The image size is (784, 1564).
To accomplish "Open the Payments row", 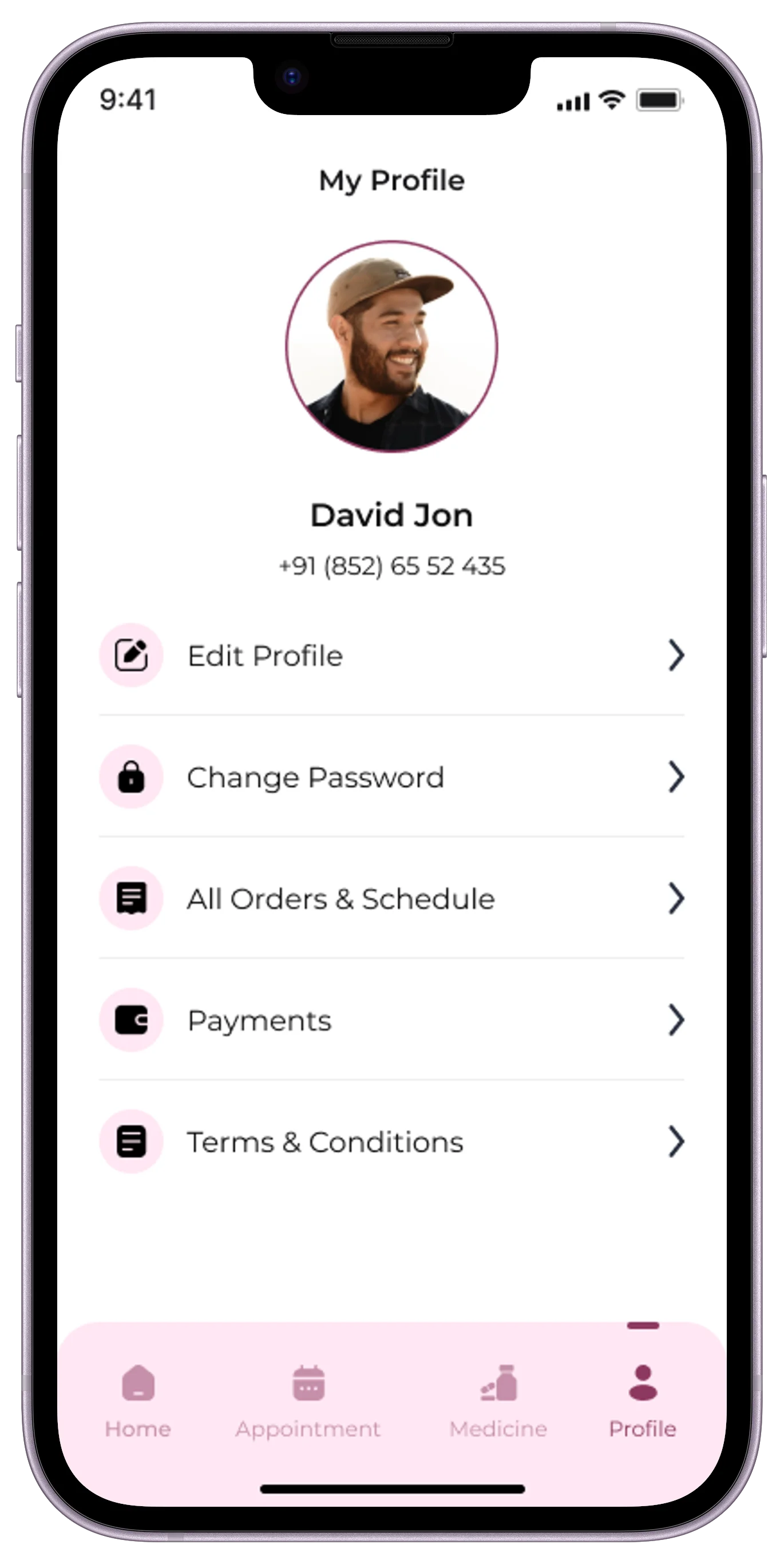I will pyautogui.click(x=391, y=1020).
